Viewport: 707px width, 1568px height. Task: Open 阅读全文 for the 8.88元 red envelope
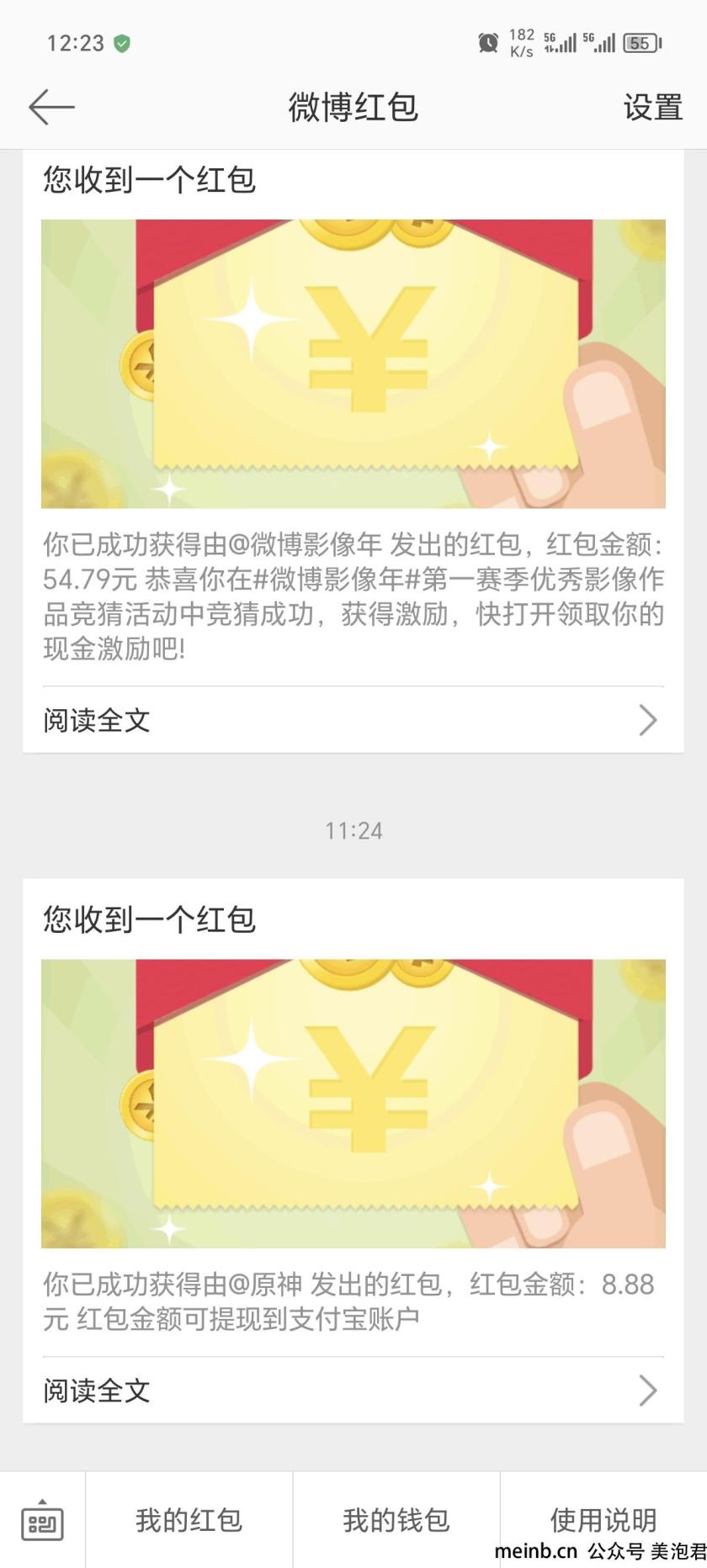(x=353, y=1391)
